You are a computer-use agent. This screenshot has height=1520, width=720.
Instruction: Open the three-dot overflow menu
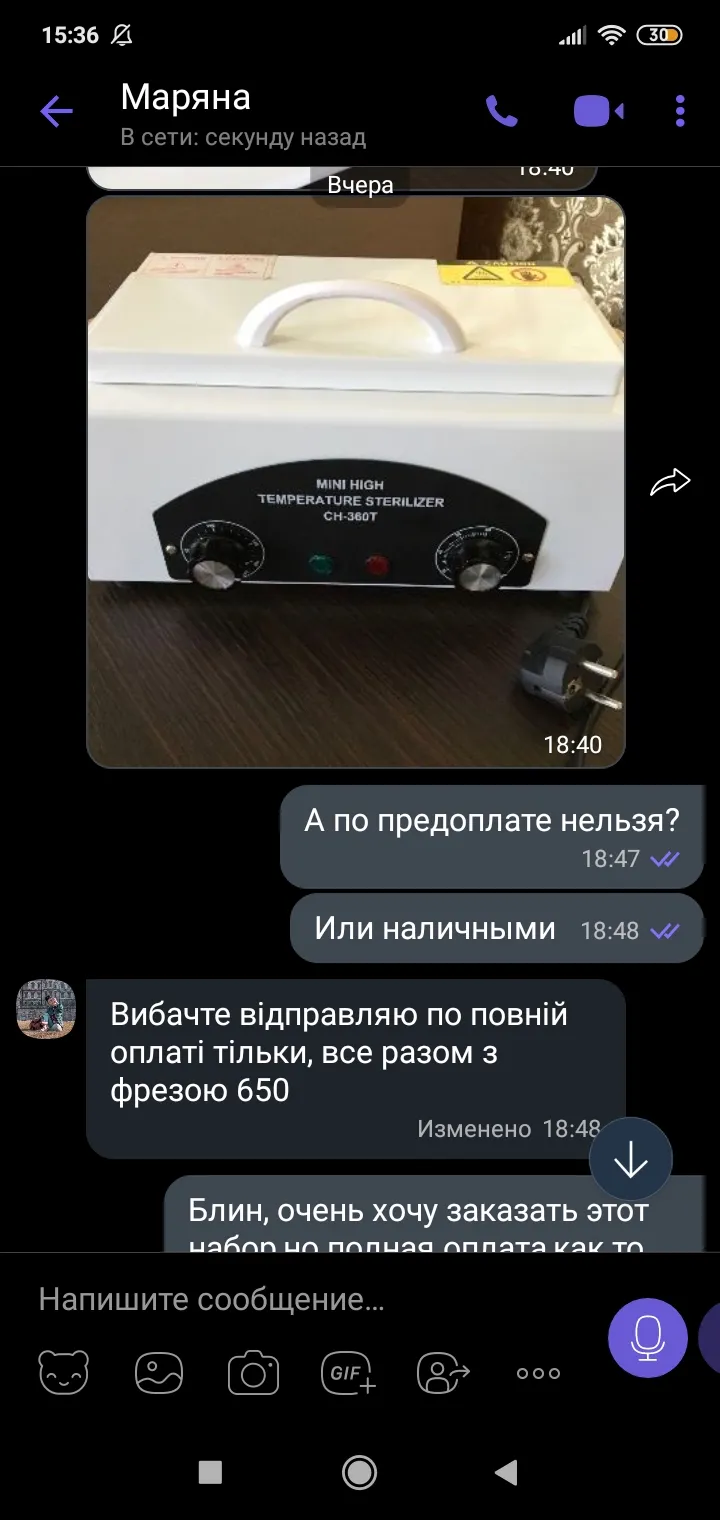(680, 111)
